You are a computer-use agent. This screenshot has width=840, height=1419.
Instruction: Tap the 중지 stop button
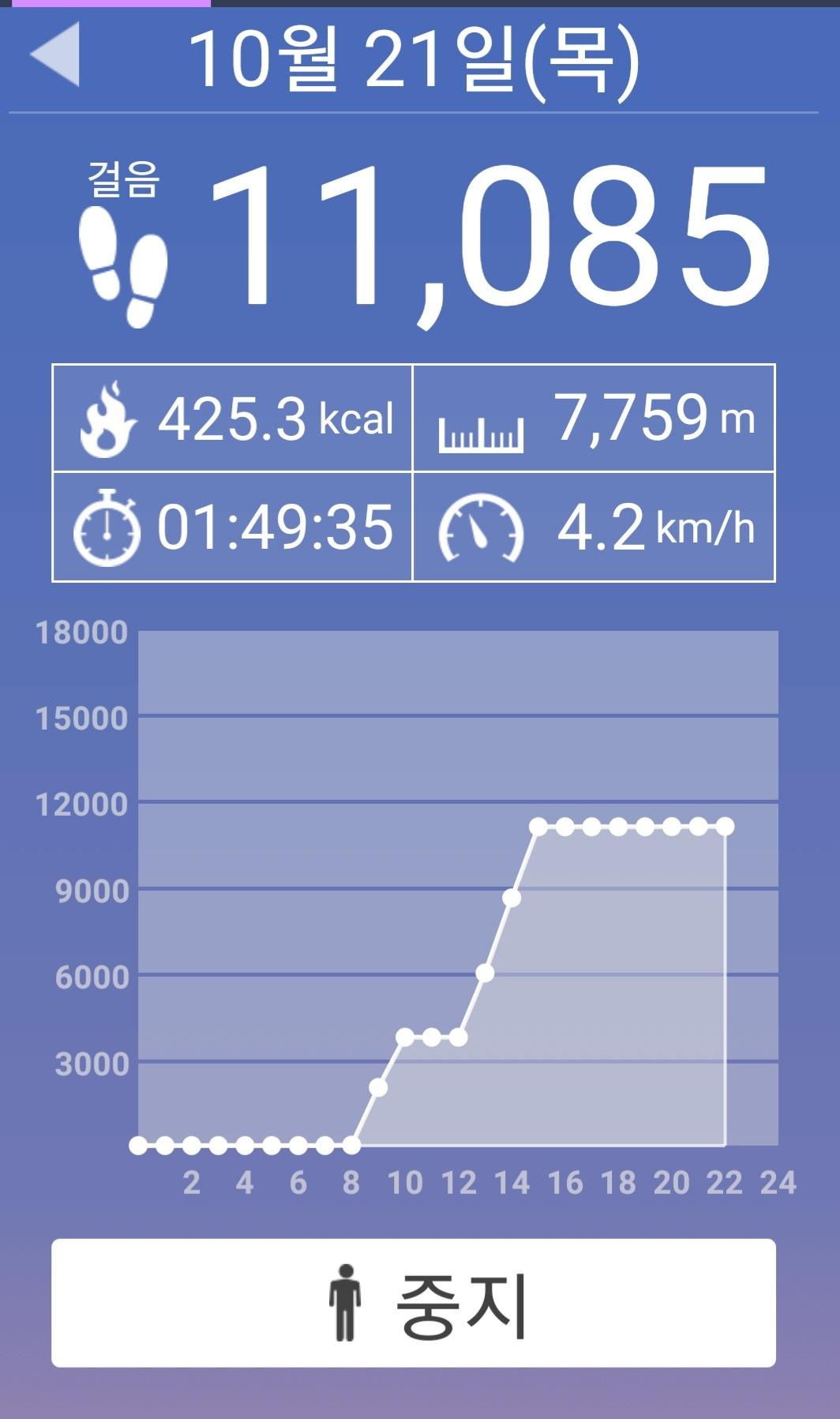click(x=414, y=1303)
